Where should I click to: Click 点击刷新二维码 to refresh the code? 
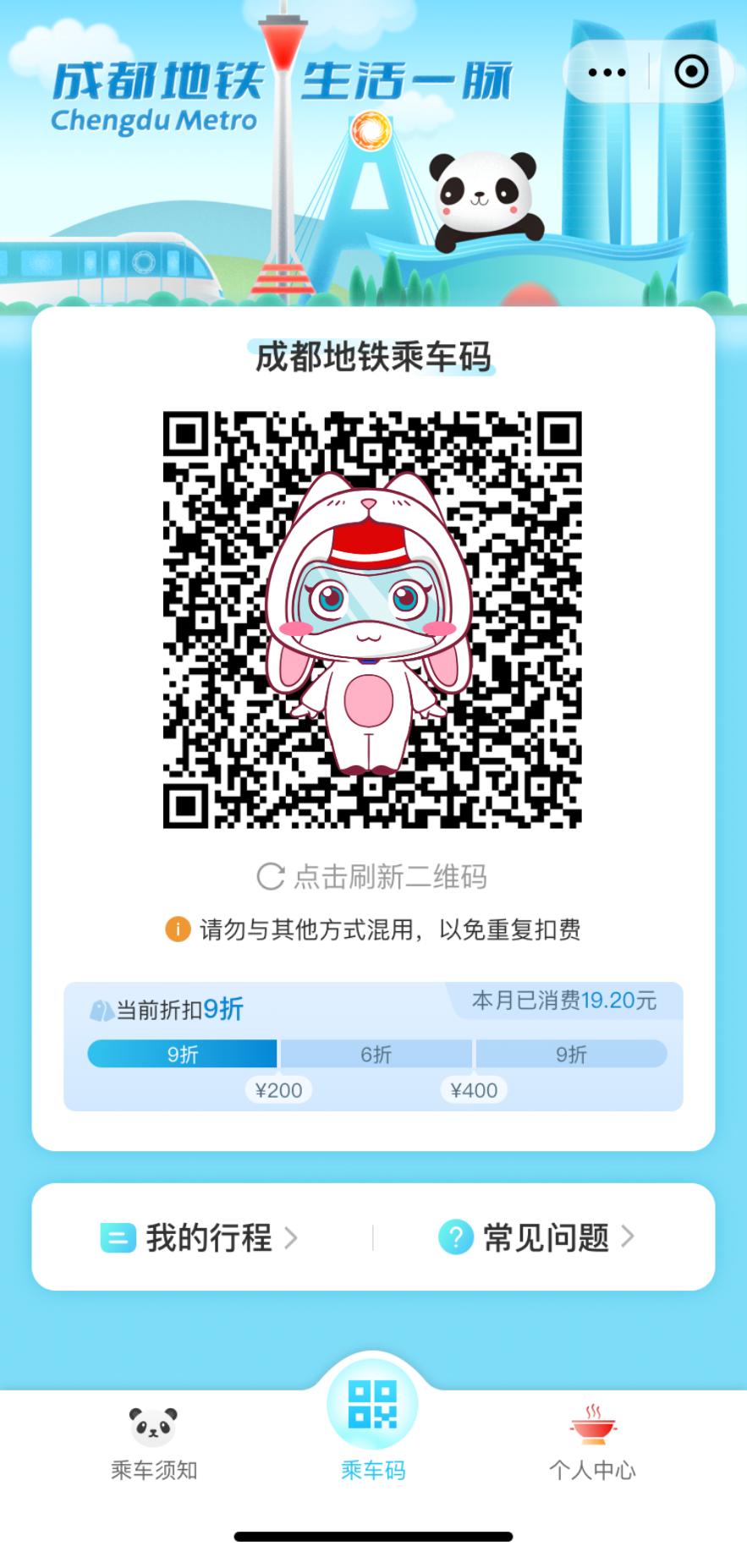[x=389, y=879]
